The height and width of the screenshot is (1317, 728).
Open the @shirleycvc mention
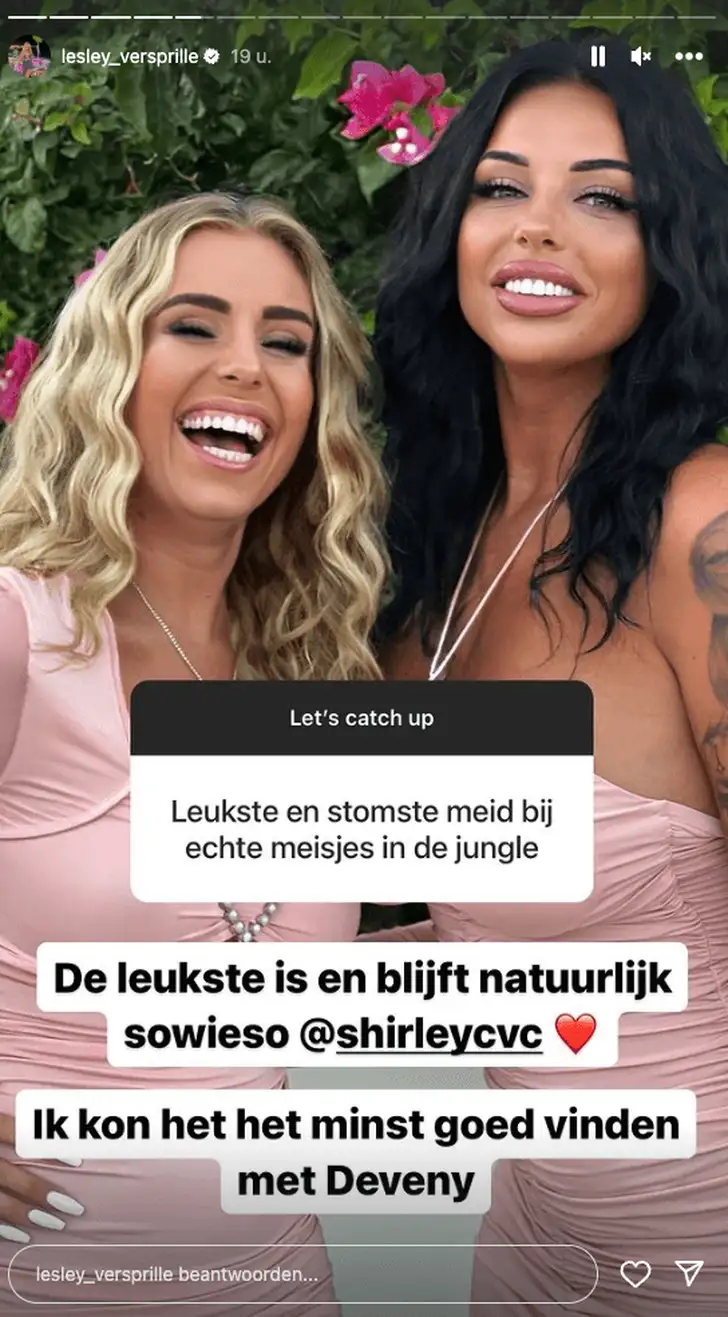click(x=438, y=1035)
